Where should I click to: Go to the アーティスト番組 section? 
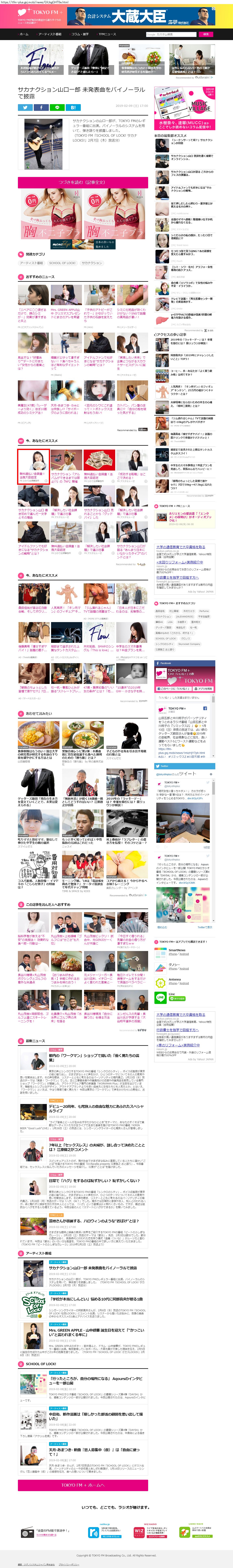50,34
